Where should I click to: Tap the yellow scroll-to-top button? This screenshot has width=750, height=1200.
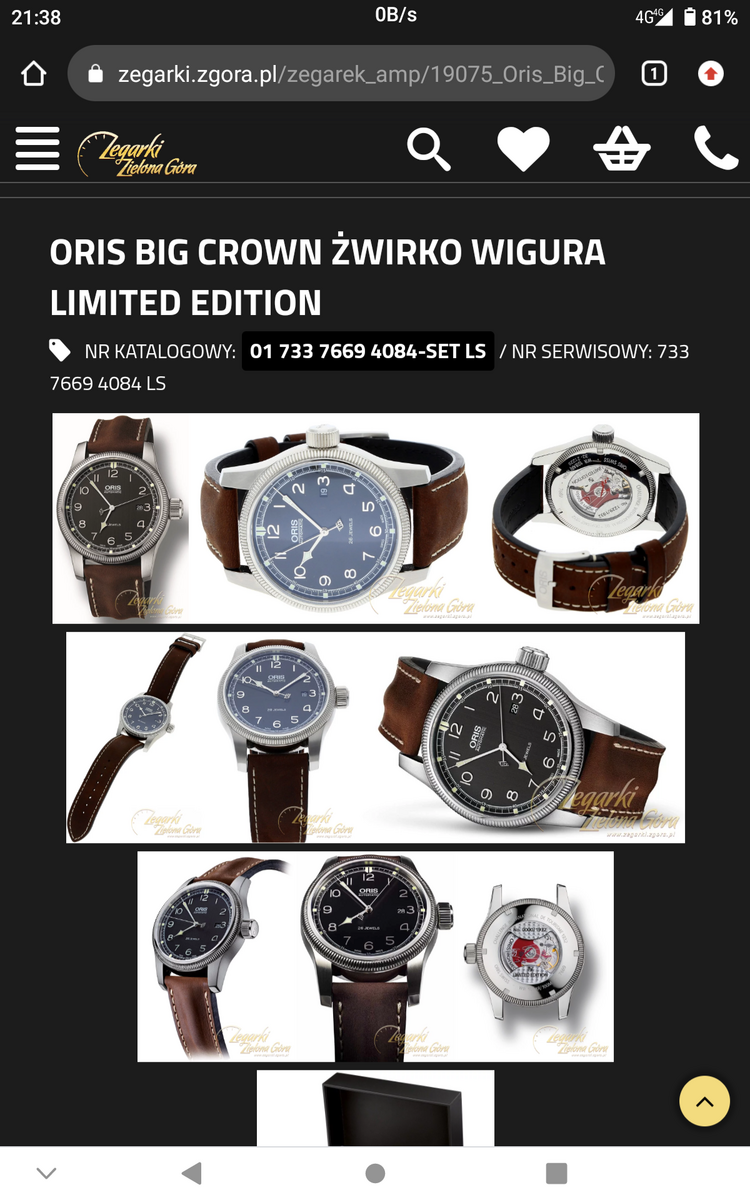704,1101
